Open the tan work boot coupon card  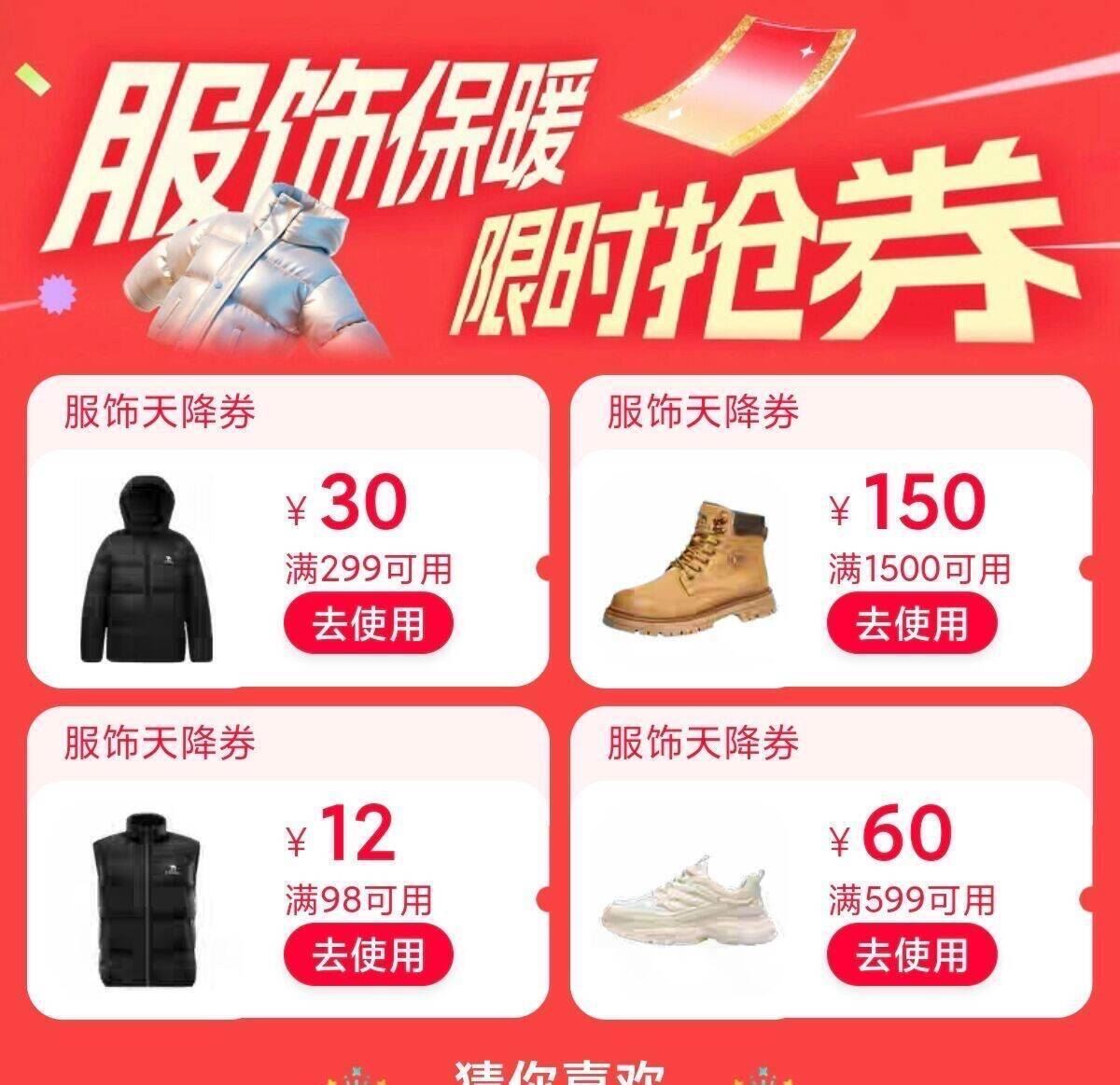pyautogui.click(x=692, y=567)
